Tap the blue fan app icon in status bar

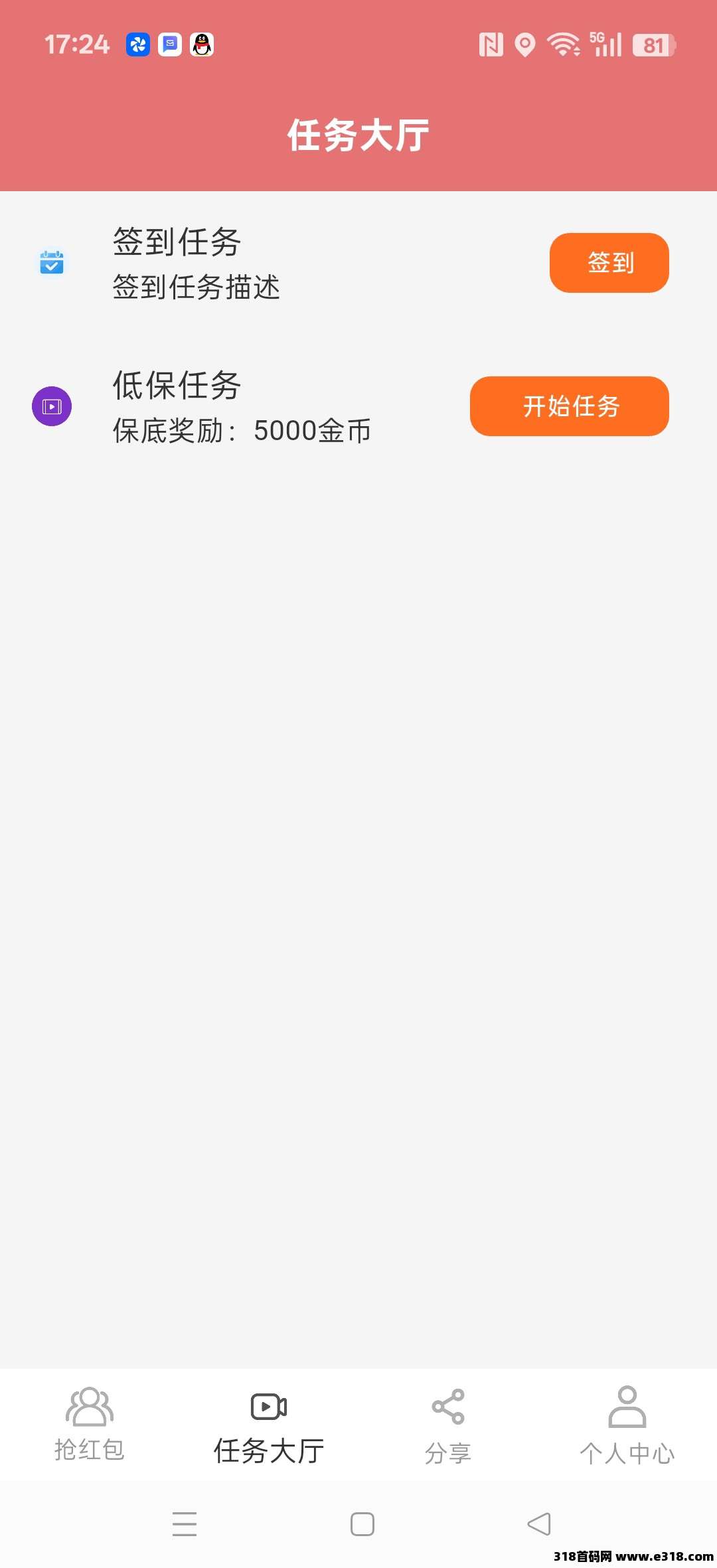tap(137, 44)
